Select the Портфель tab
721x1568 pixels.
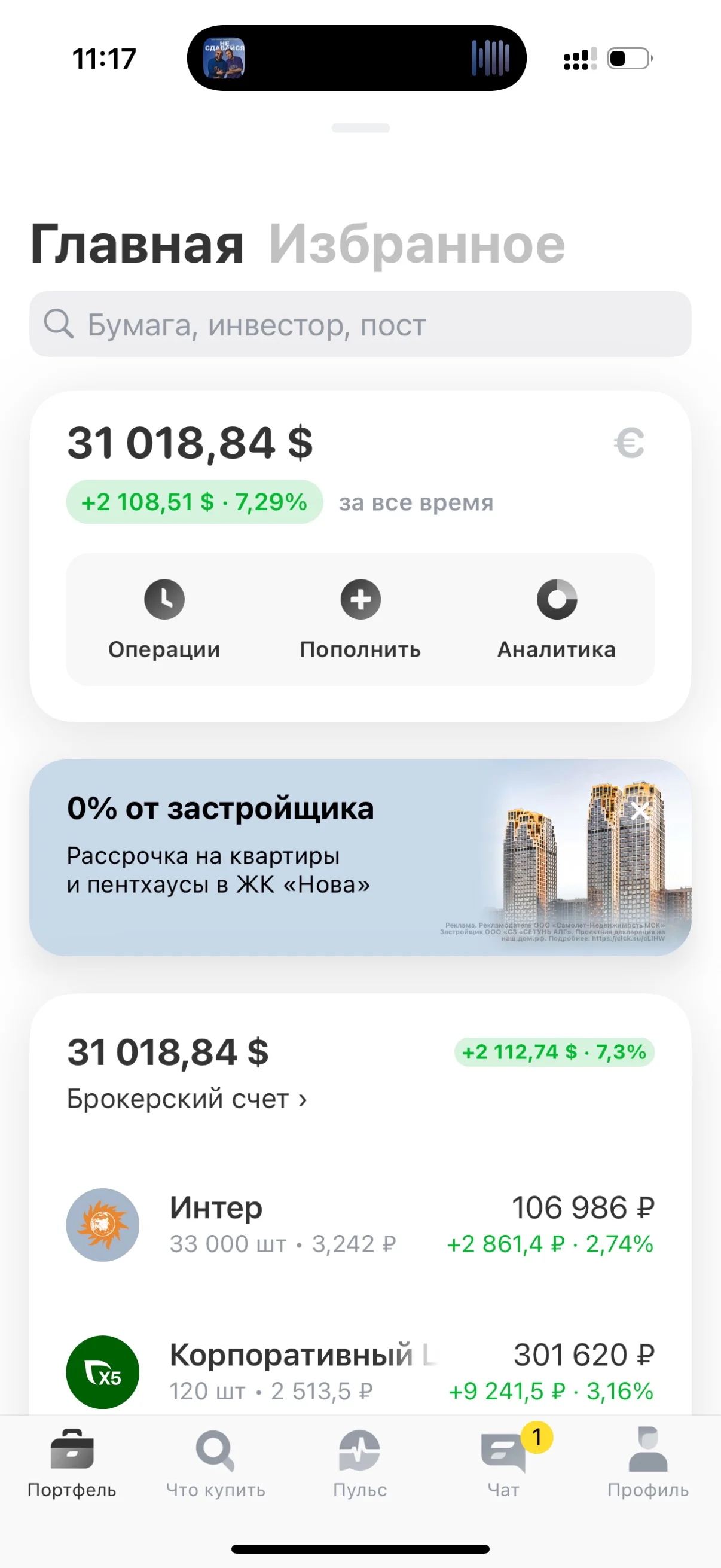click(72, 1464)
